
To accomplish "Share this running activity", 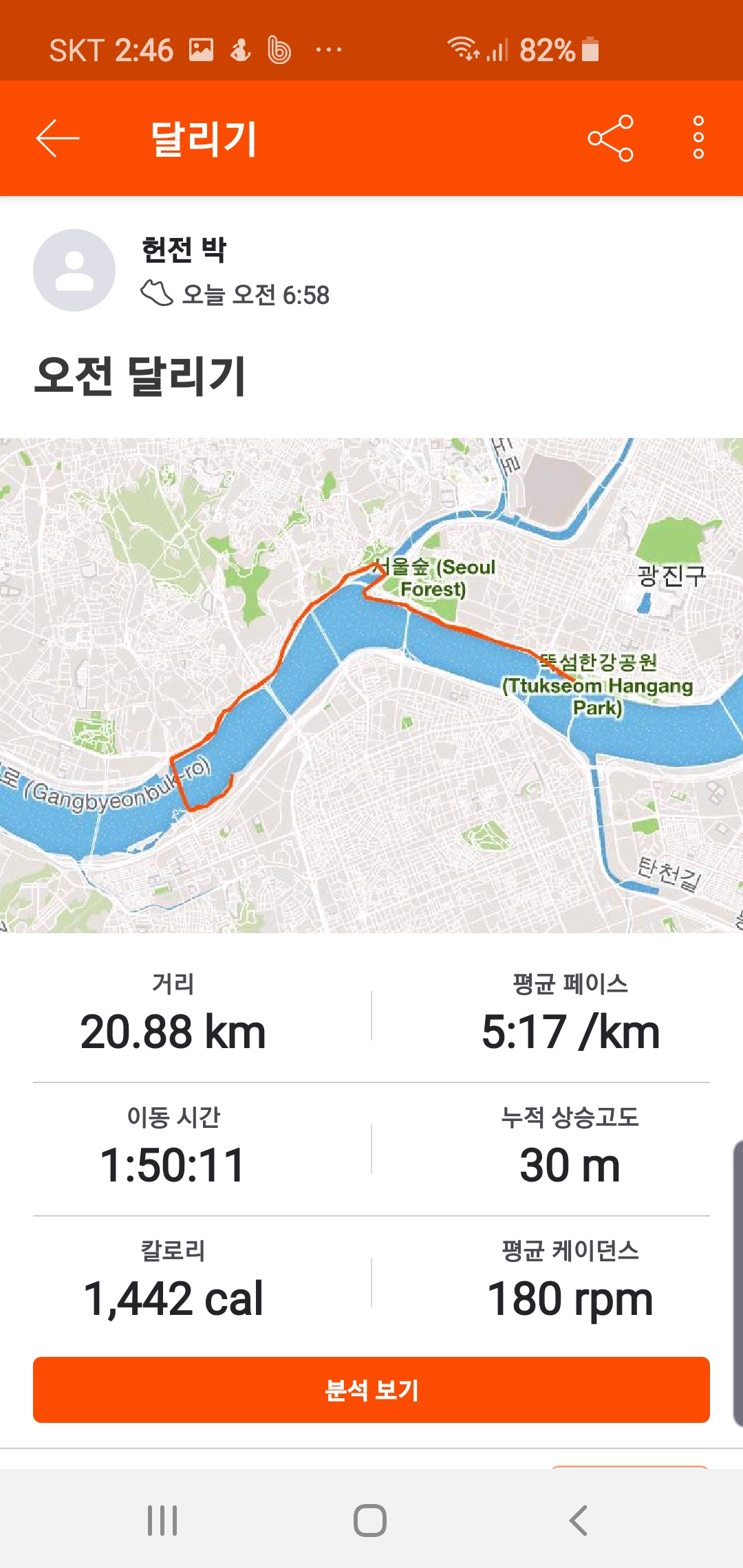I will point(610,138).
